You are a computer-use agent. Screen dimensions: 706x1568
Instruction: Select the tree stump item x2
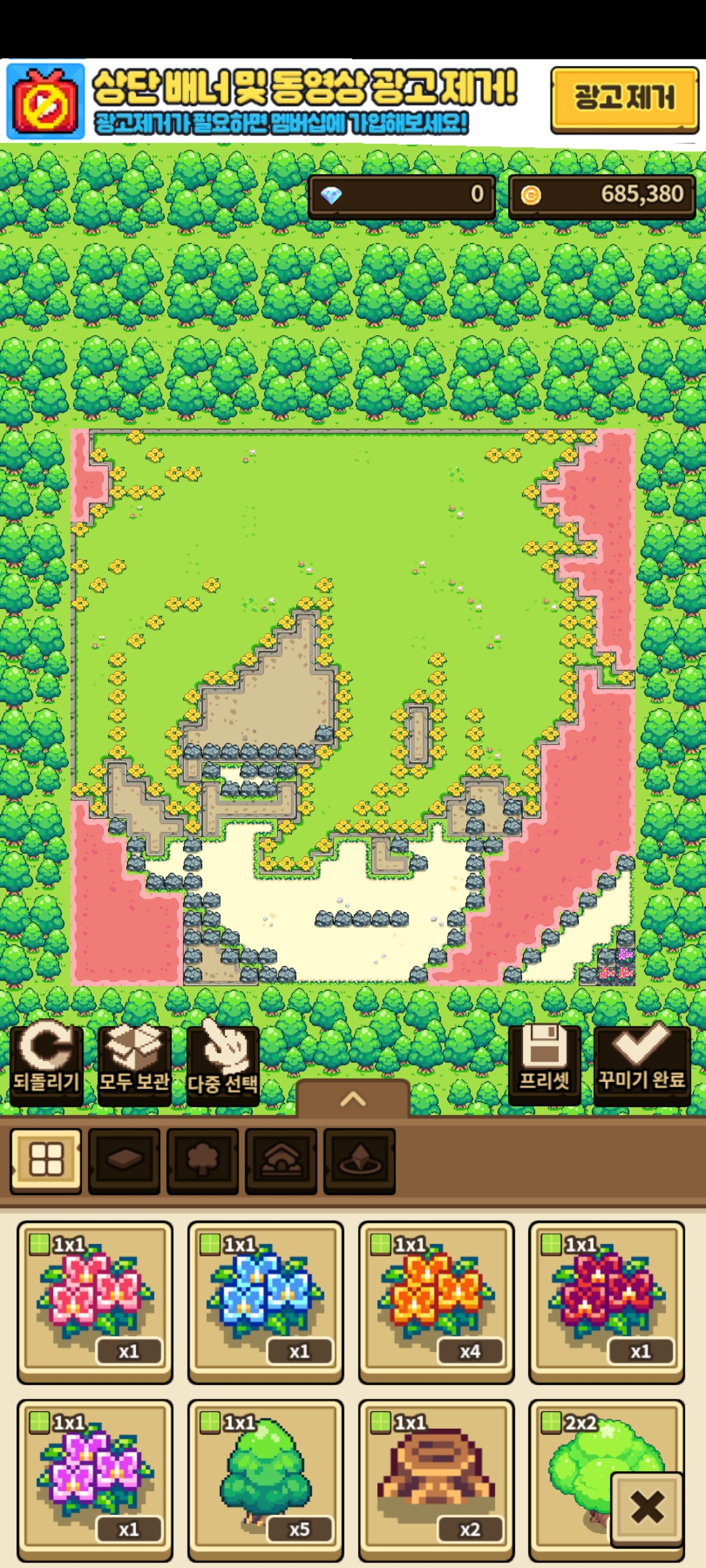click(x=436, y=1480)
